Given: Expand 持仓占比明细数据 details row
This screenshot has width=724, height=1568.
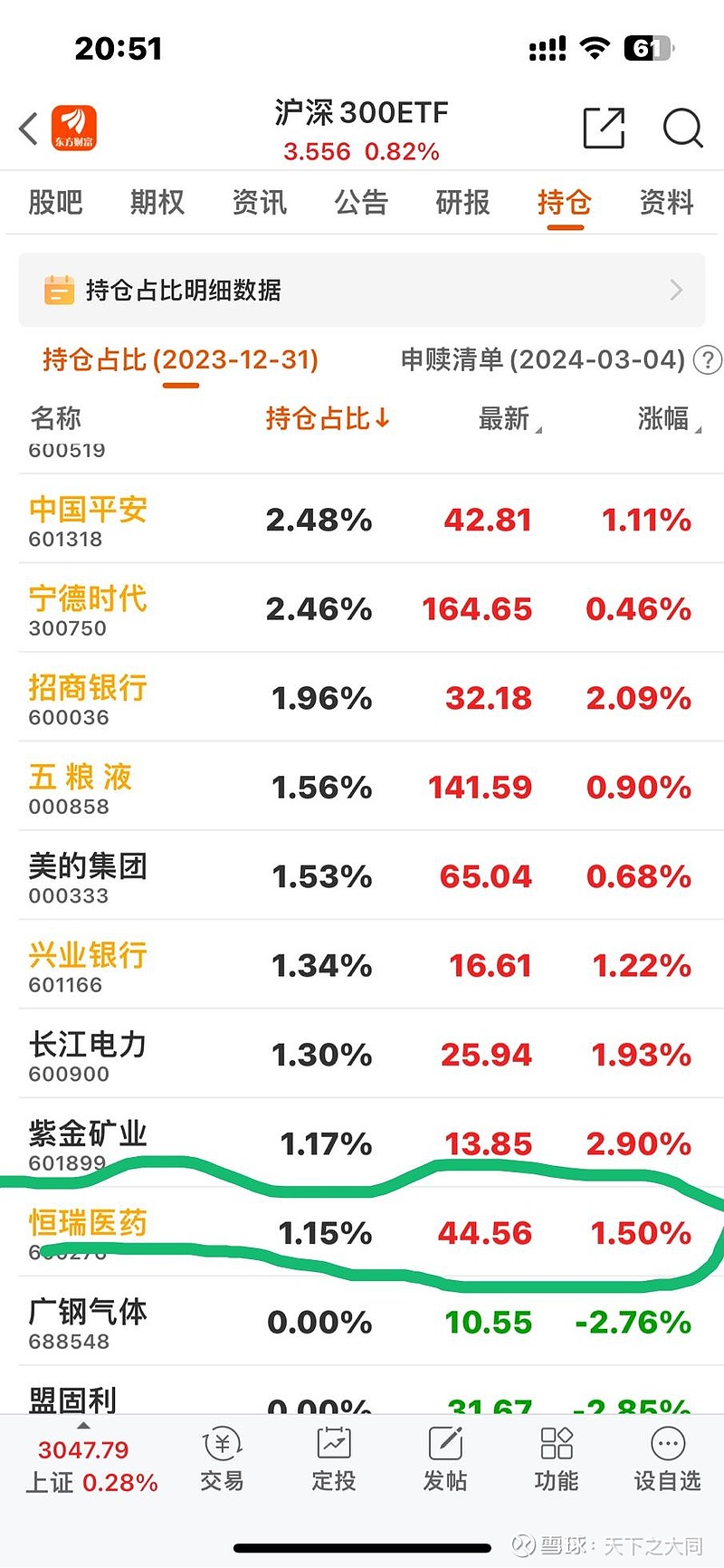Looking at the screenshot, I should (x=362, y=290).
